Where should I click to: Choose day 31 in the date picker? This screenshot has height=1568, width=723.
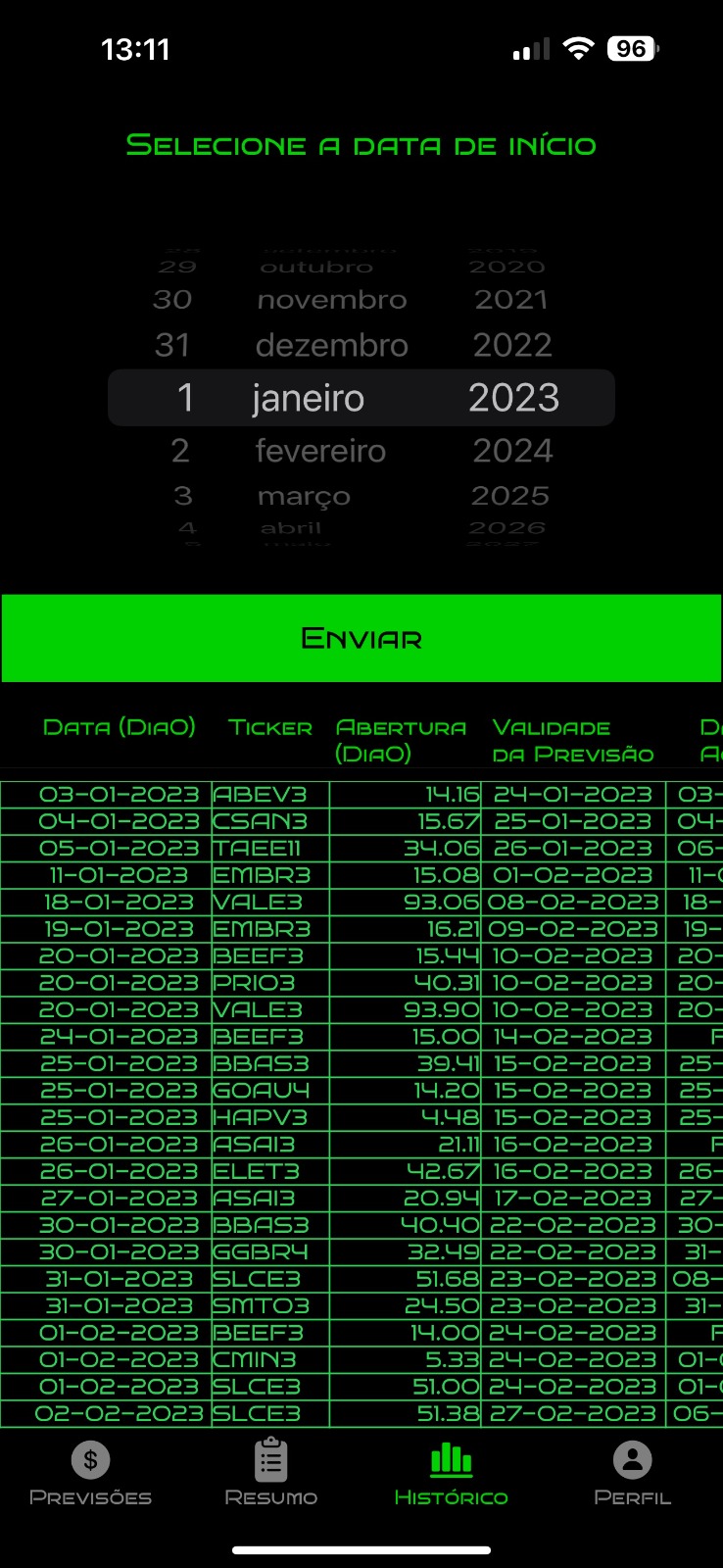(x=172, y=345)
